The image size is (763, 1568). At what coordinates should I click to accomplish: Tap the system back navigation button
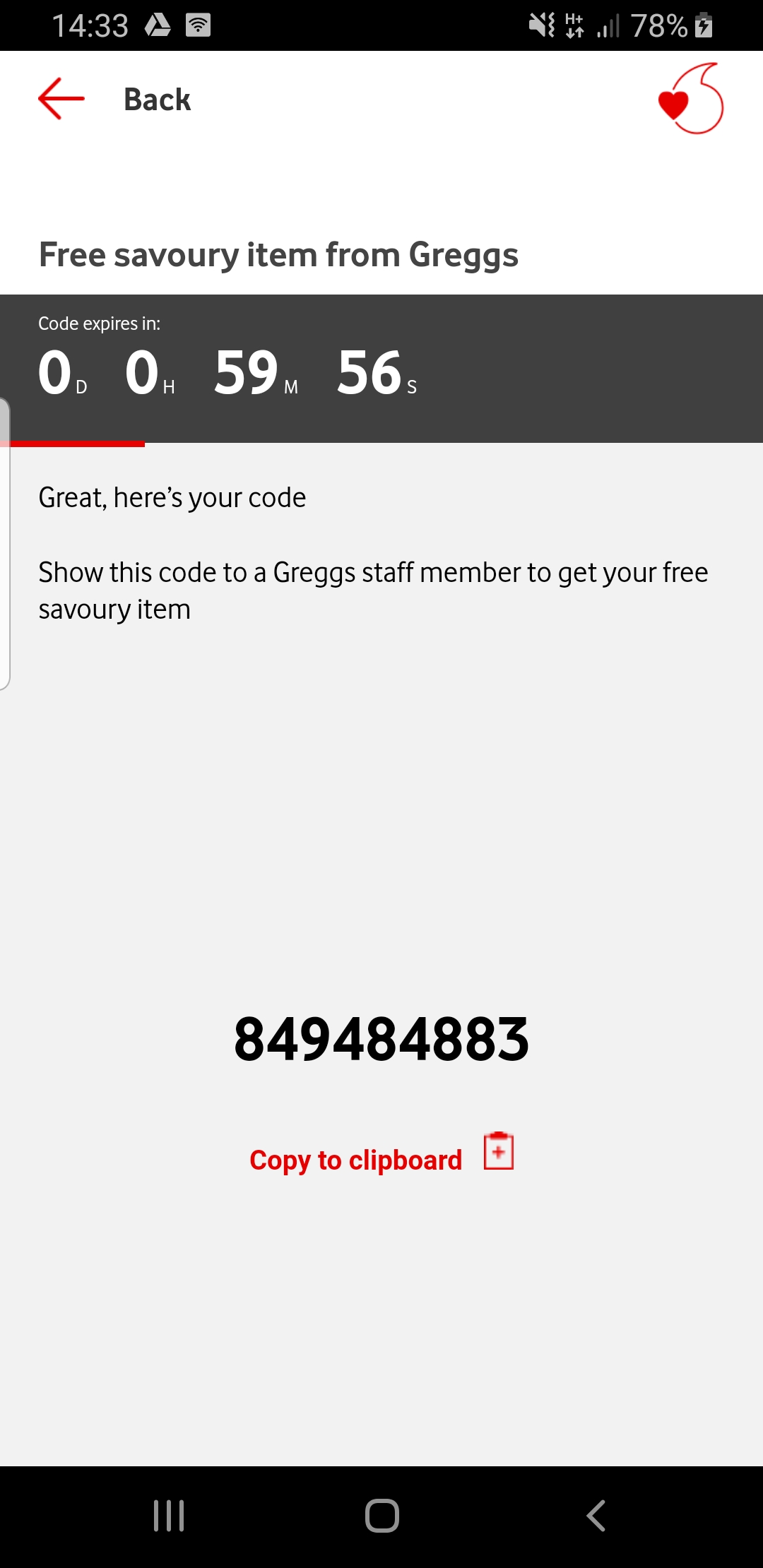[596, 1516]
